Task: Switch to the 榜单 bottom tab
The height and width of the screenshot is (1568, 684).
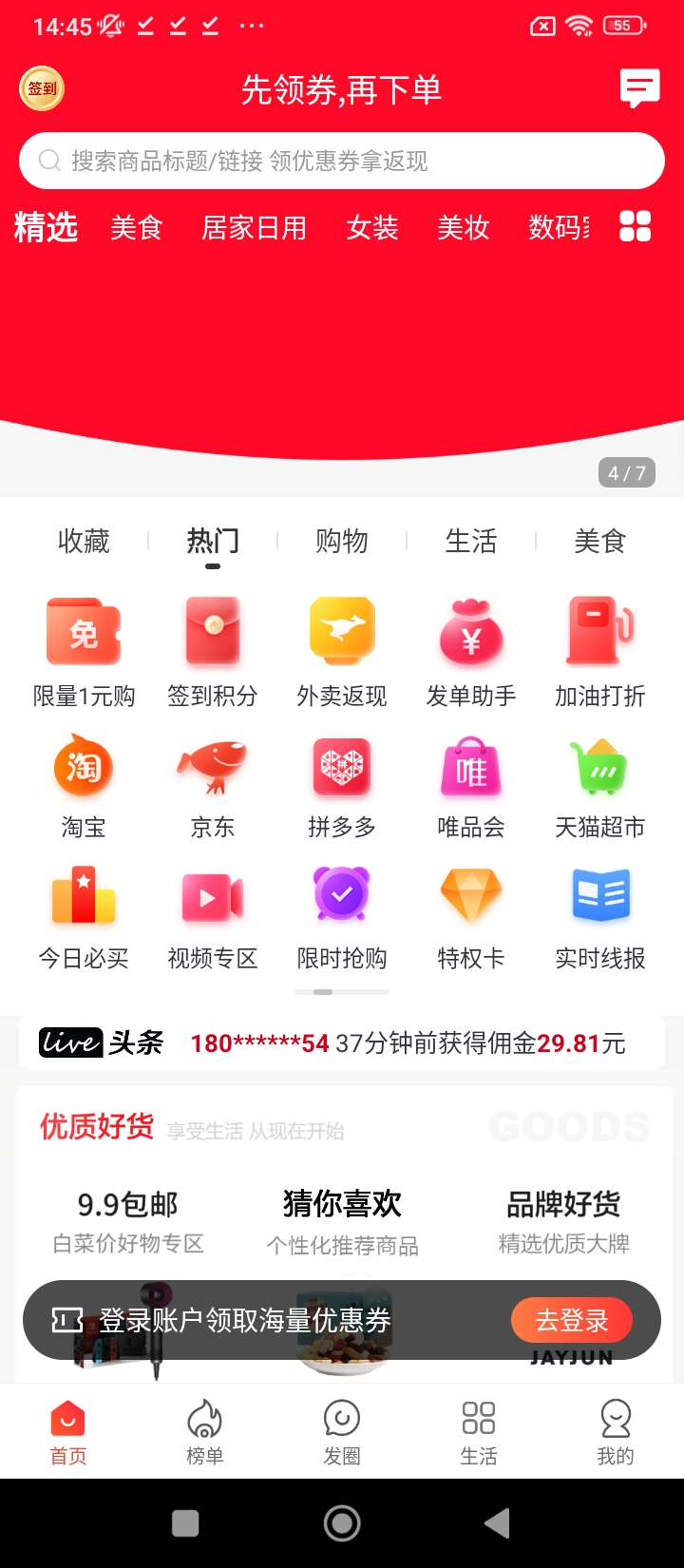Action: coord(205,1432)
